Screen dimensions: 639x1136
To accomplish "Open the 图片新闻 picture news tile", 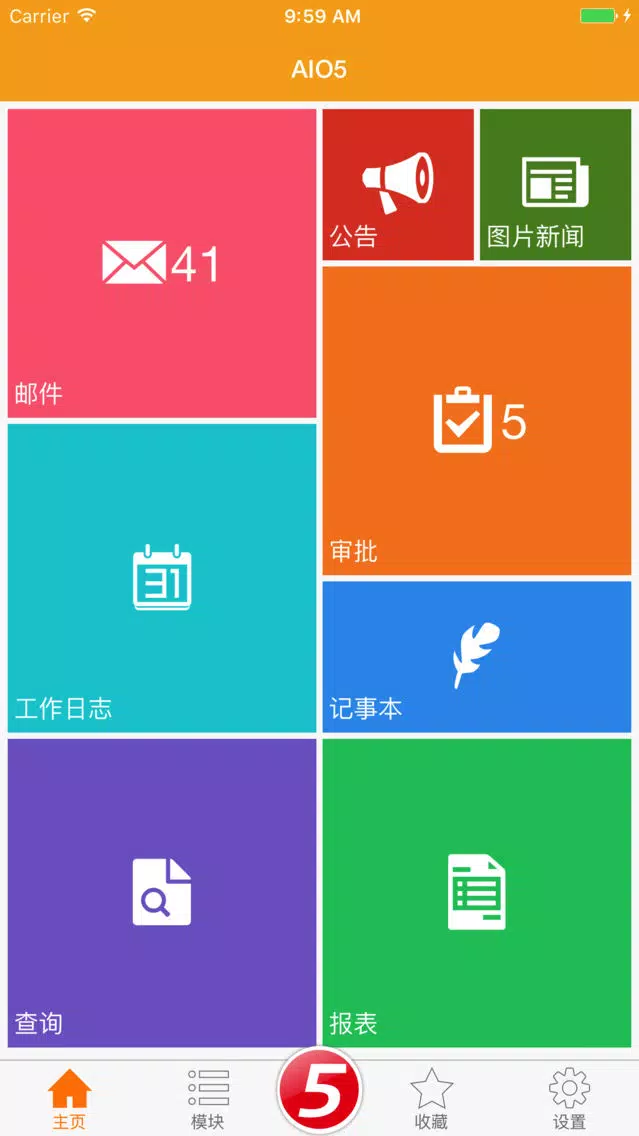I will coord(555,185).
